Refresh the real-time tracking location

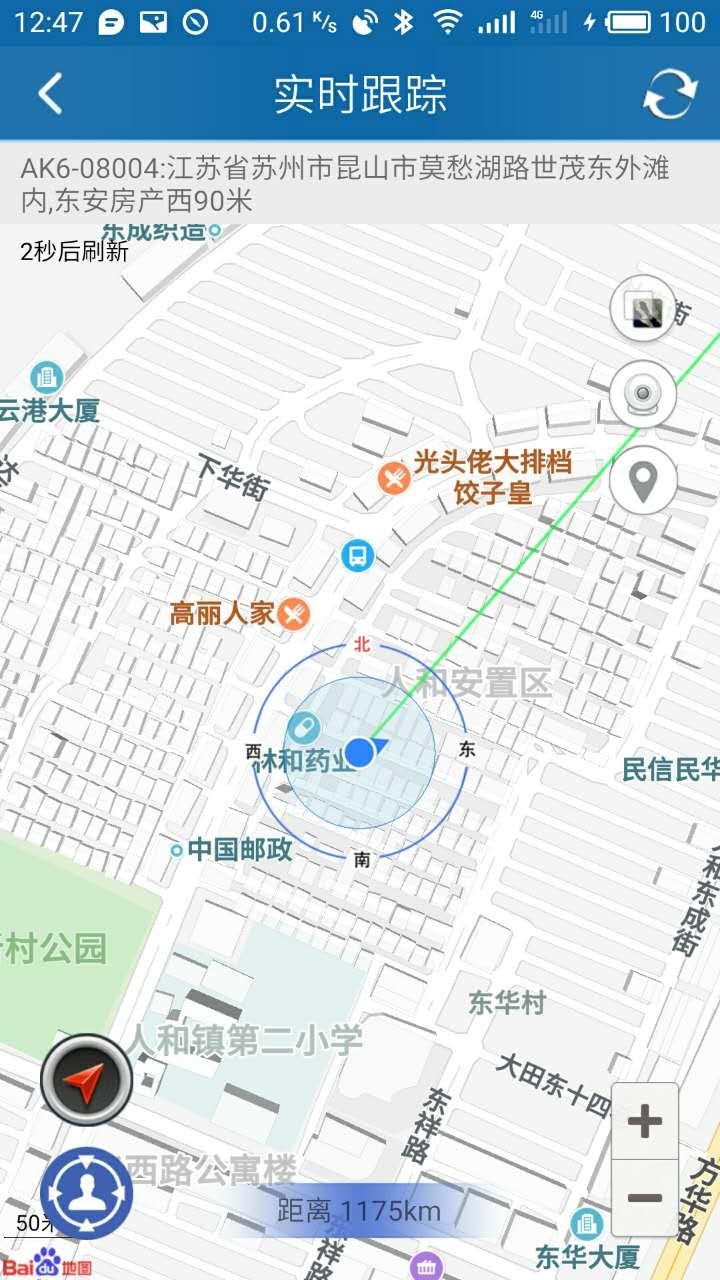[x=668, y=94]
